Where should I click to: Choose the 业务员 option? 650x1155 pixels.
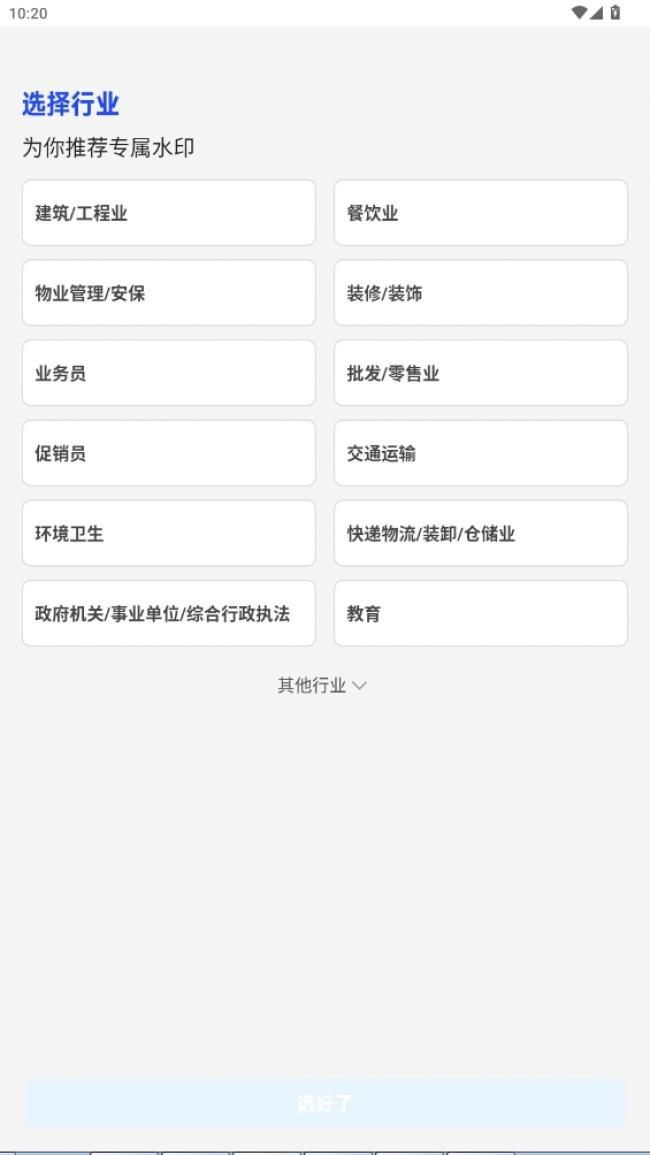(169, 373)
